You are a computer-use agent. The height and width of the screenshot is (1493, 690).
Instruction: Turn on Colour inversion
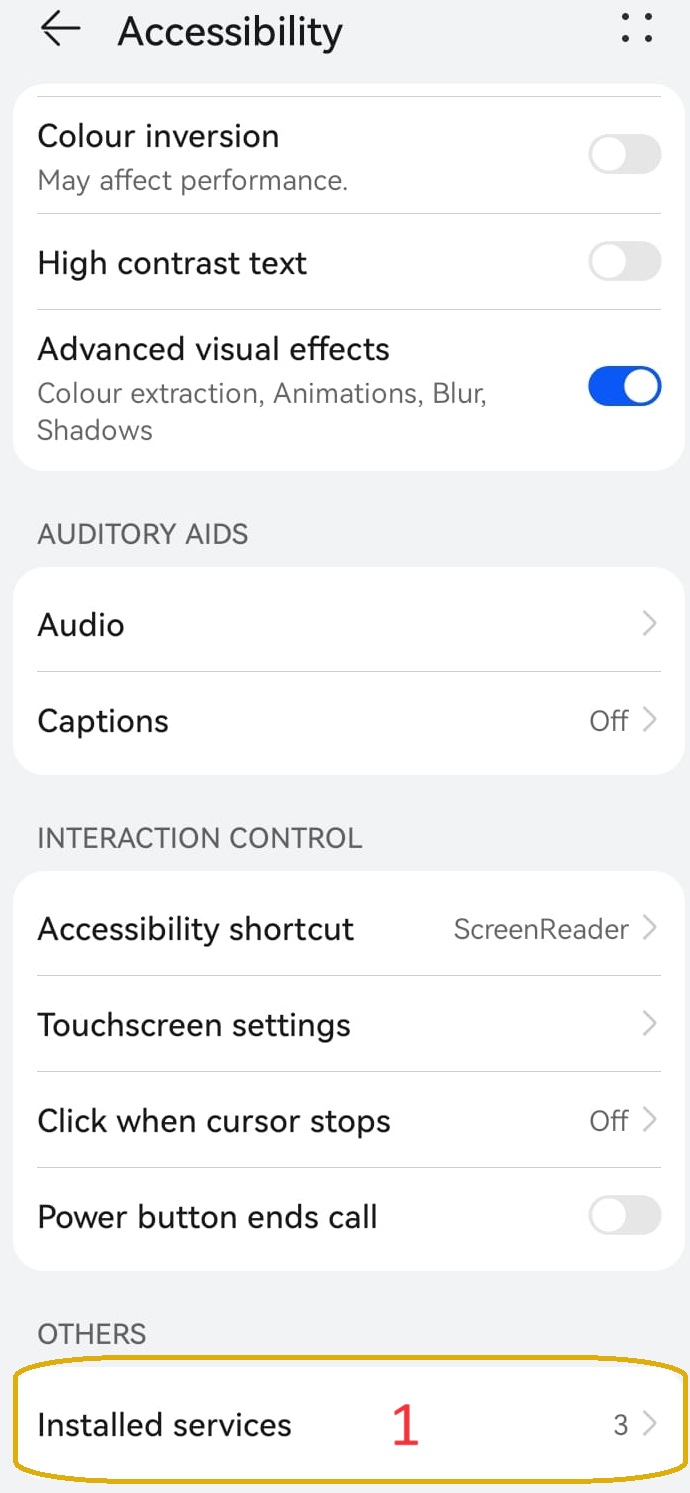tap(624, 155)
